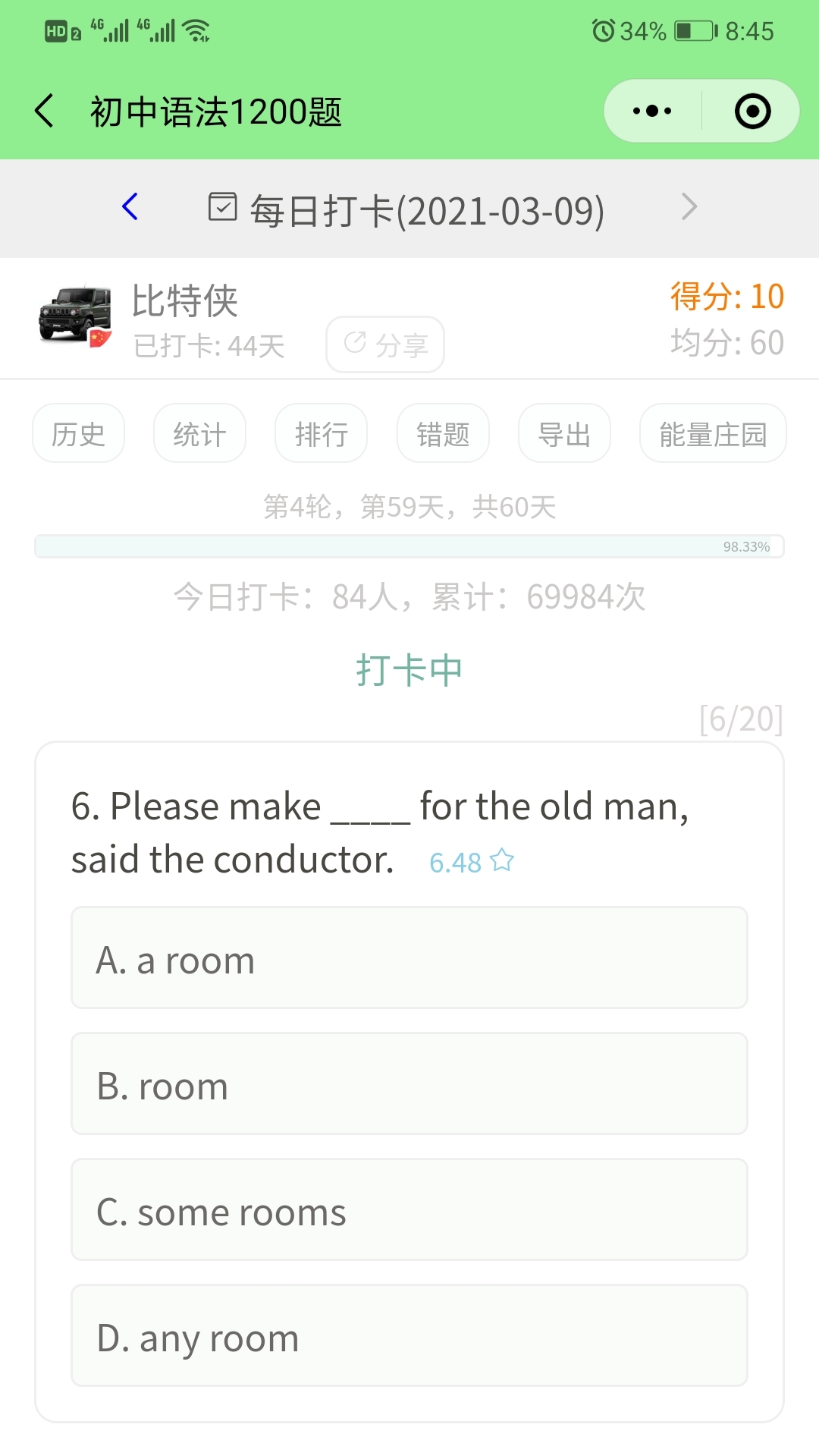Screen dimensions: 819x1456
Task: Pick answer C. some rooms
Action: (409, 1209)
